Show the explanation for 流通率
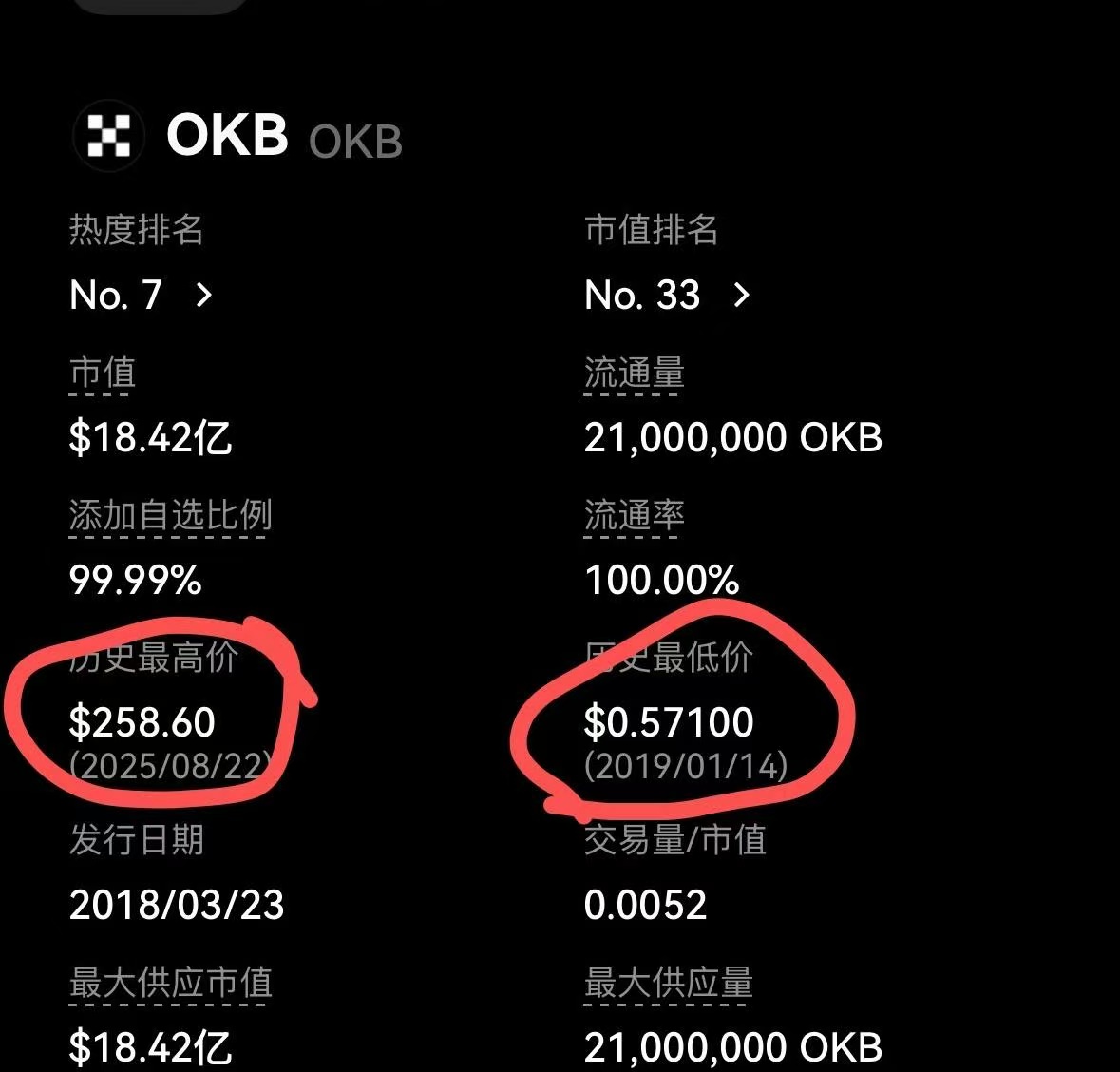1120x1072 pixels. coord(634,516)
